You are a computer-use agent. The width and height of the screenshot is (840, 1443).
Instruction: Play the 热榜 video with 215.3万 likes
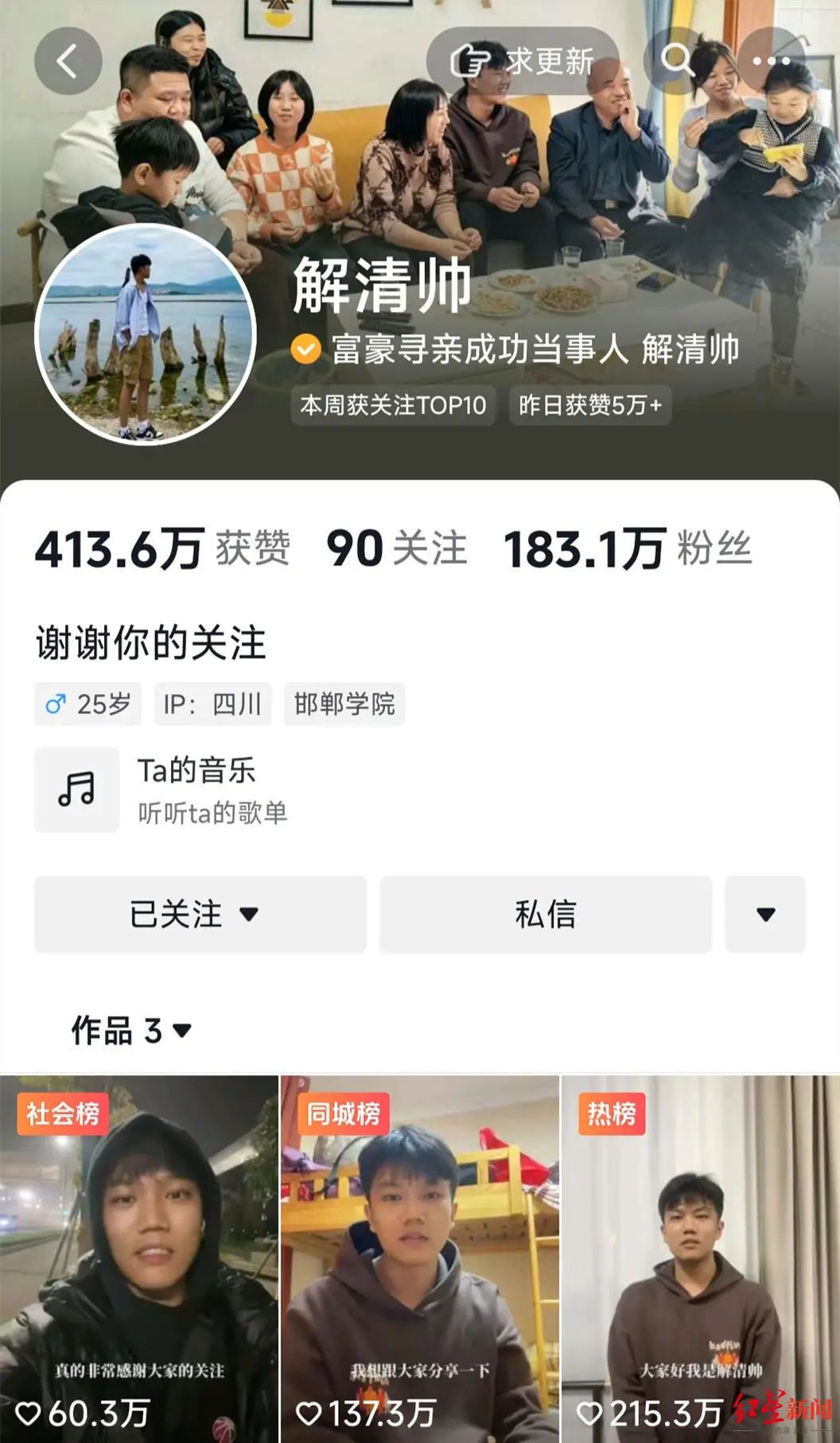point(700,1258)
